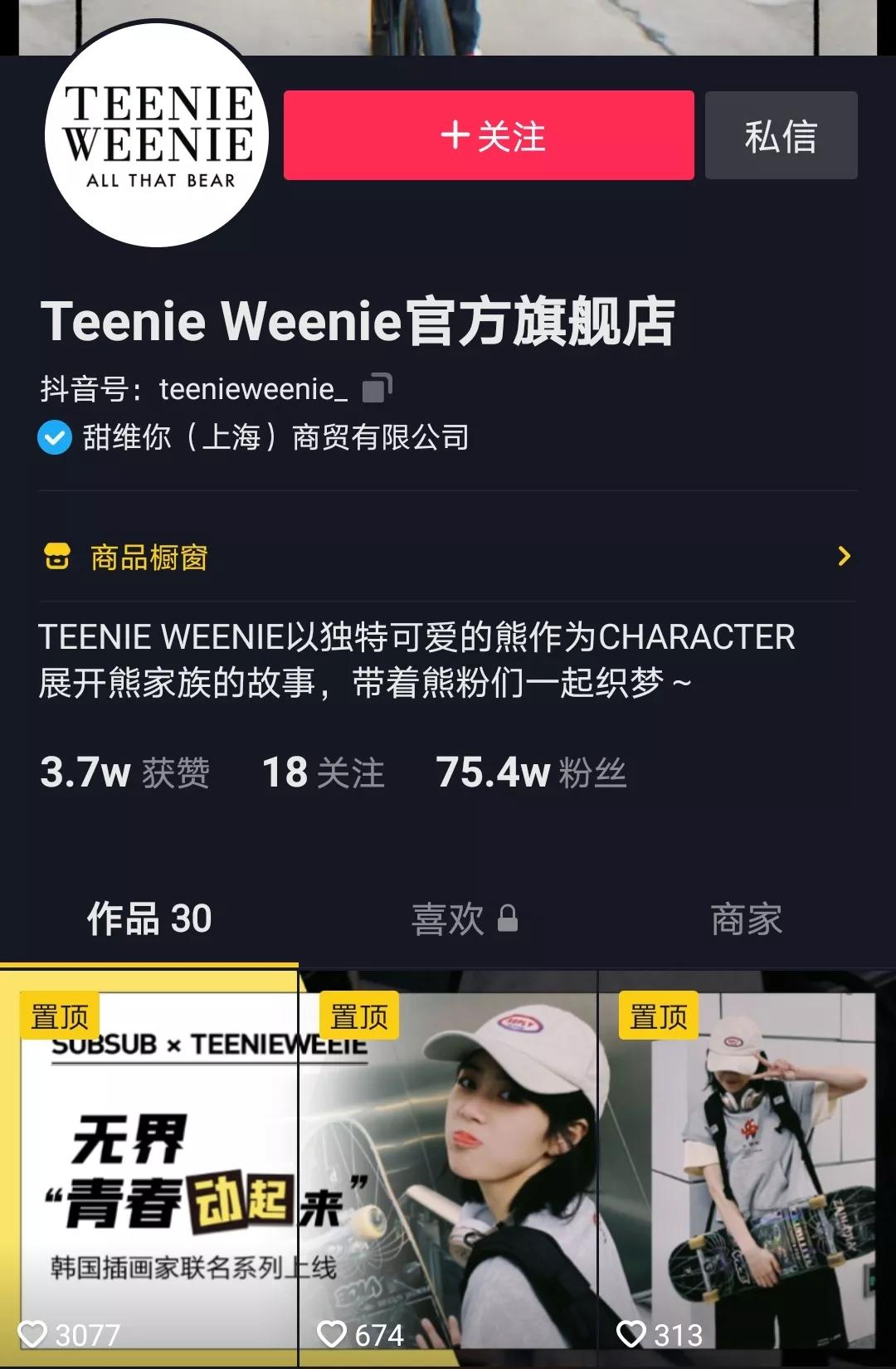Click the blue verification badge
Screen dimensions: 896x1369
tap(53, 439)
